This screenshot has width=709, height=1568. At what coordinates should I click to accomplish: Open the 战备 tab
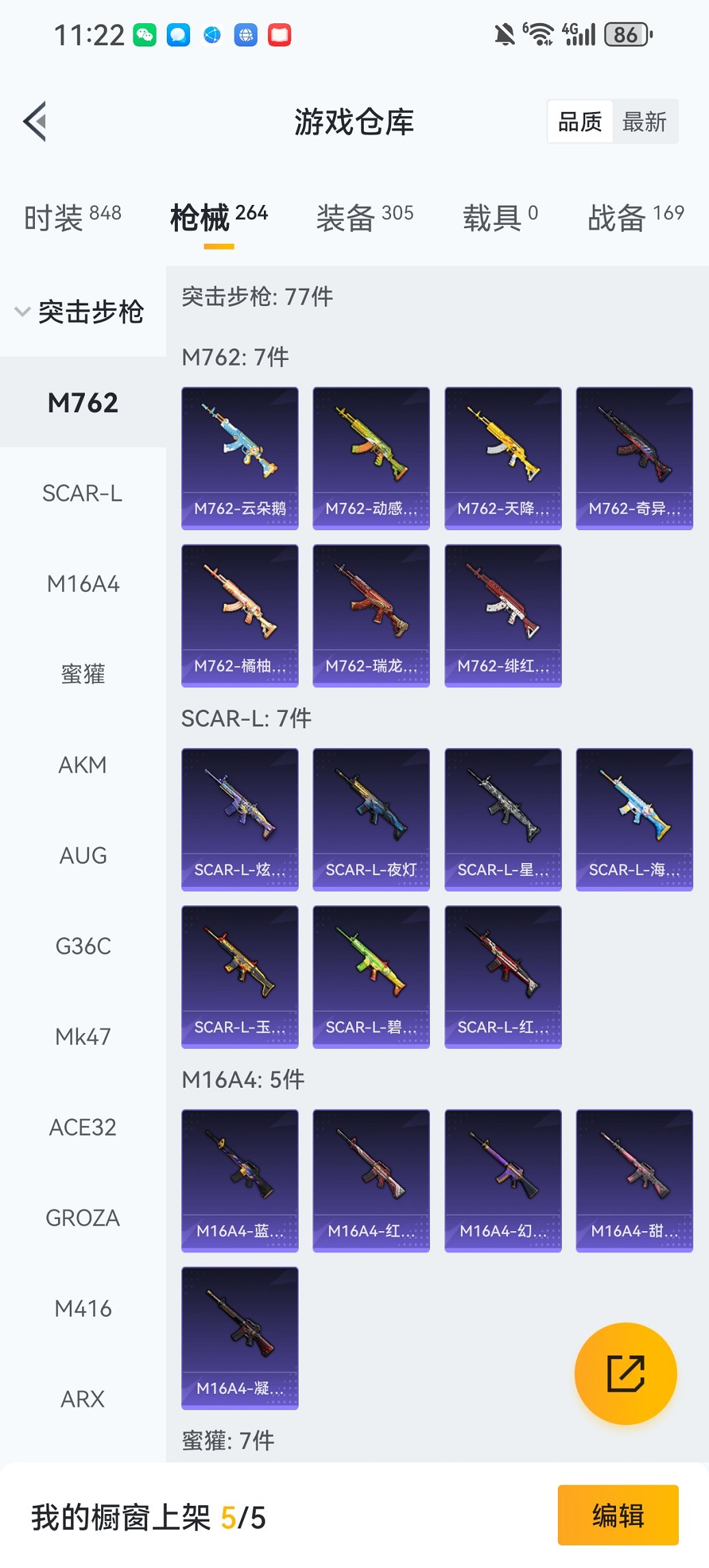(635, 218)
